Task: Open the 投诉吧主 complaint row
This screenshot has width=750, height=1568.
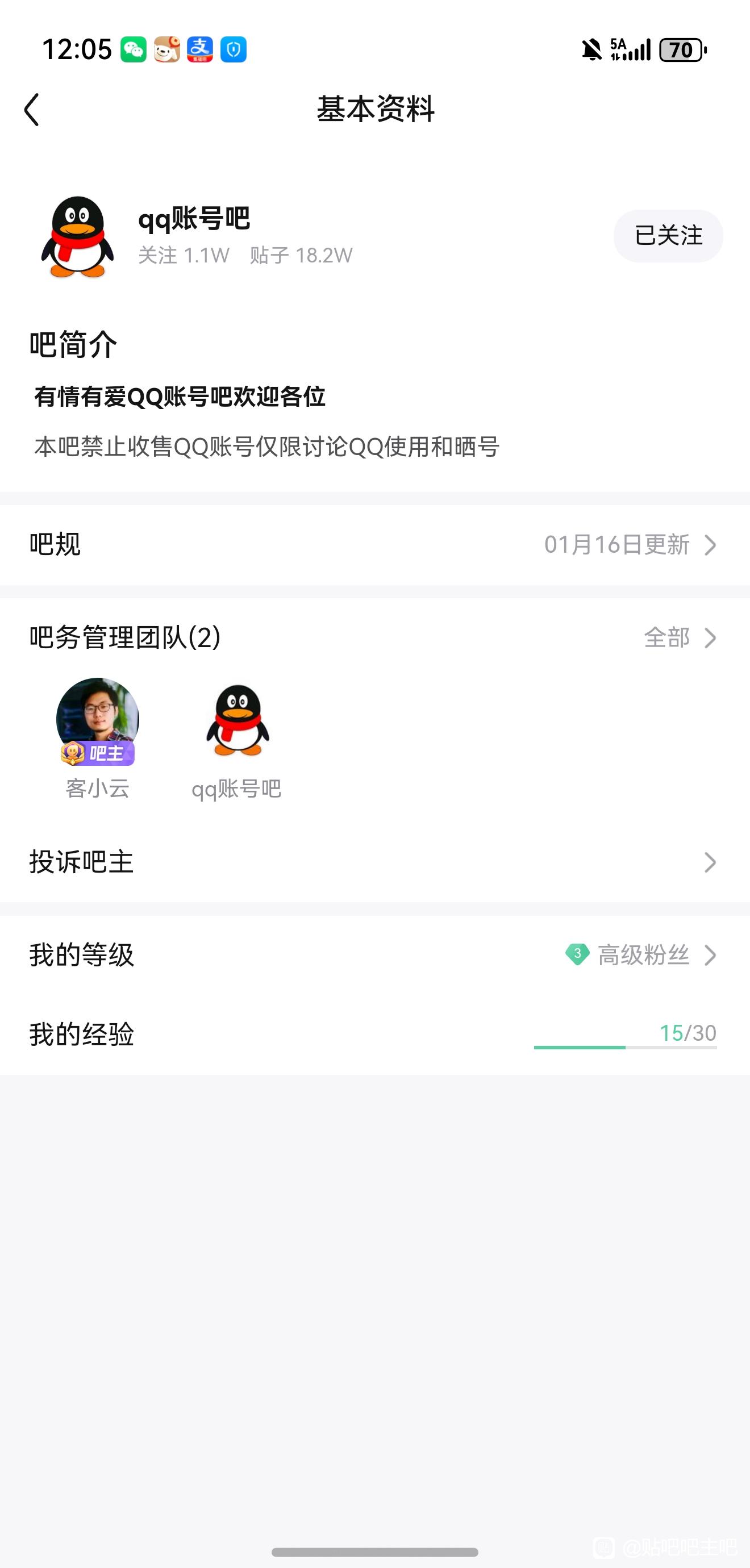Action: [375, 862]
